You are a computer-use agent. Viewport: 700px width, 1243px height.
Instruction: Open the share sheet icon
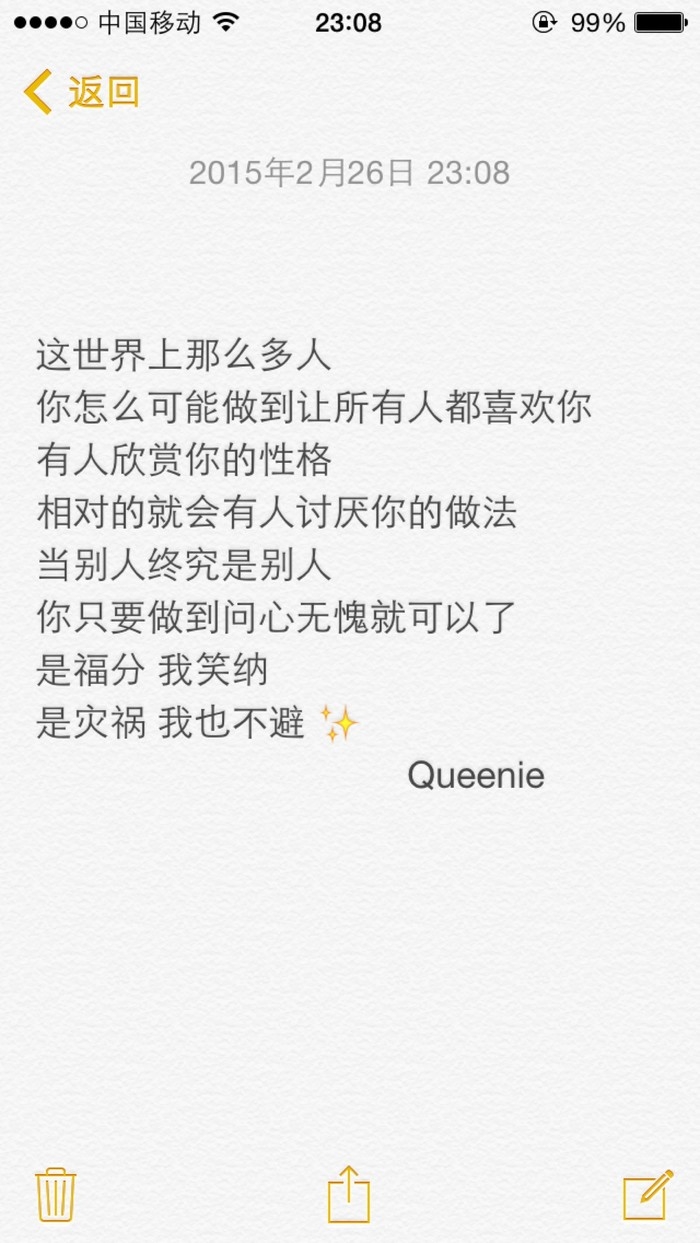(349, 1193)
